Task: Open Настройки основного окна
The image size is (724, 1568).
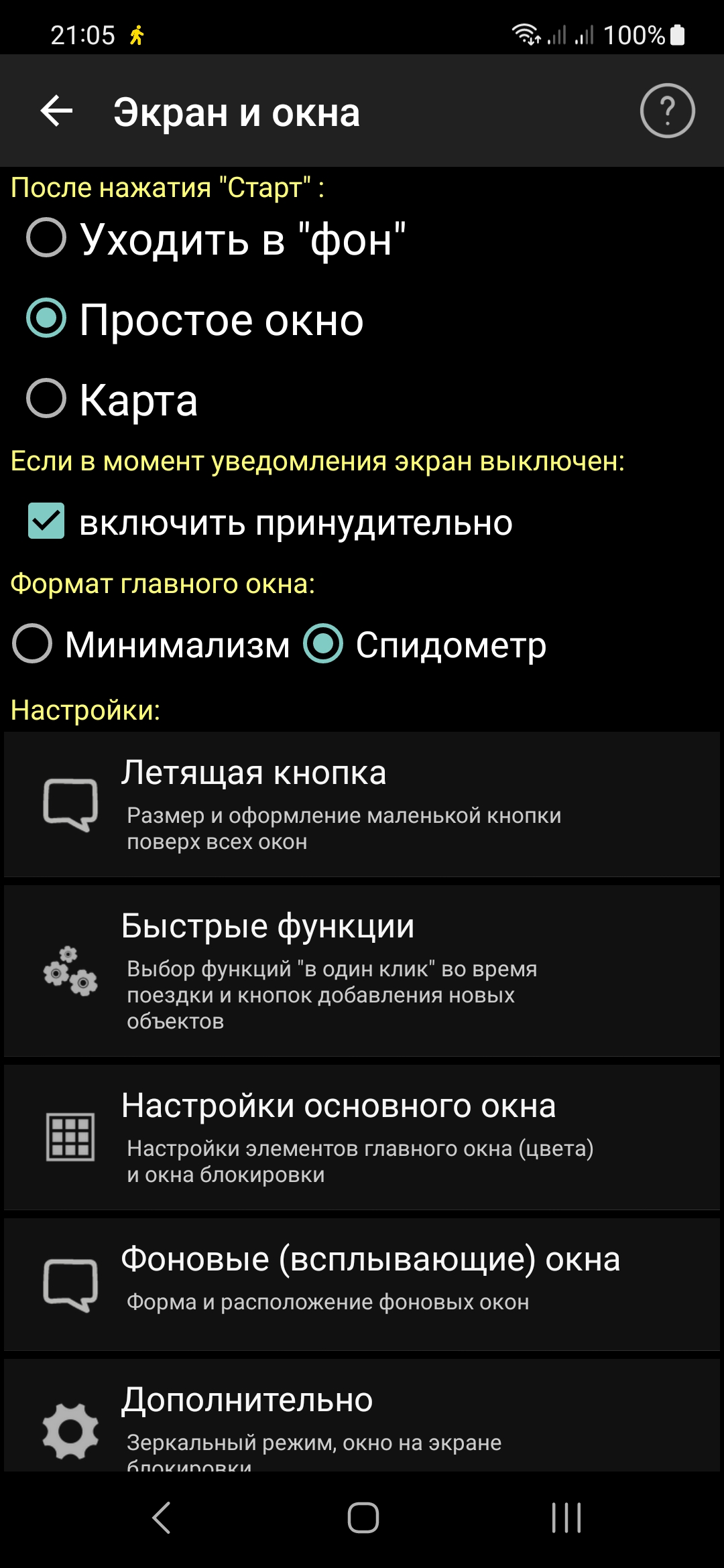Action: [362, 1137]
